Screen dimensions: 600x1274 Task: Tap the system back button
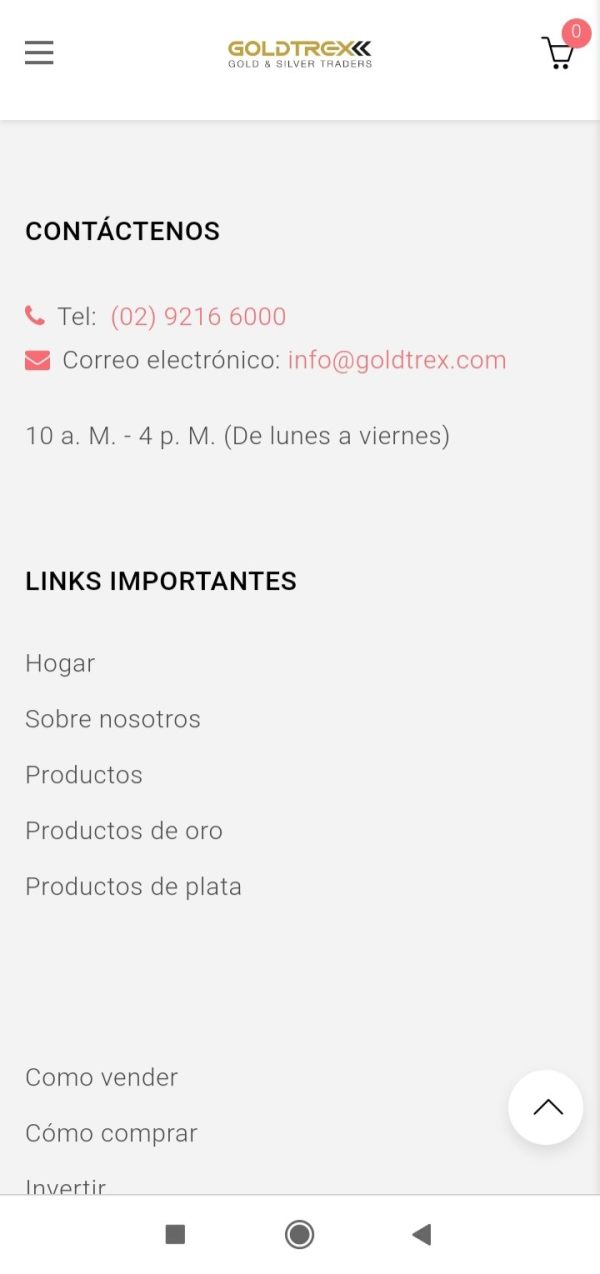[422, 1234]
